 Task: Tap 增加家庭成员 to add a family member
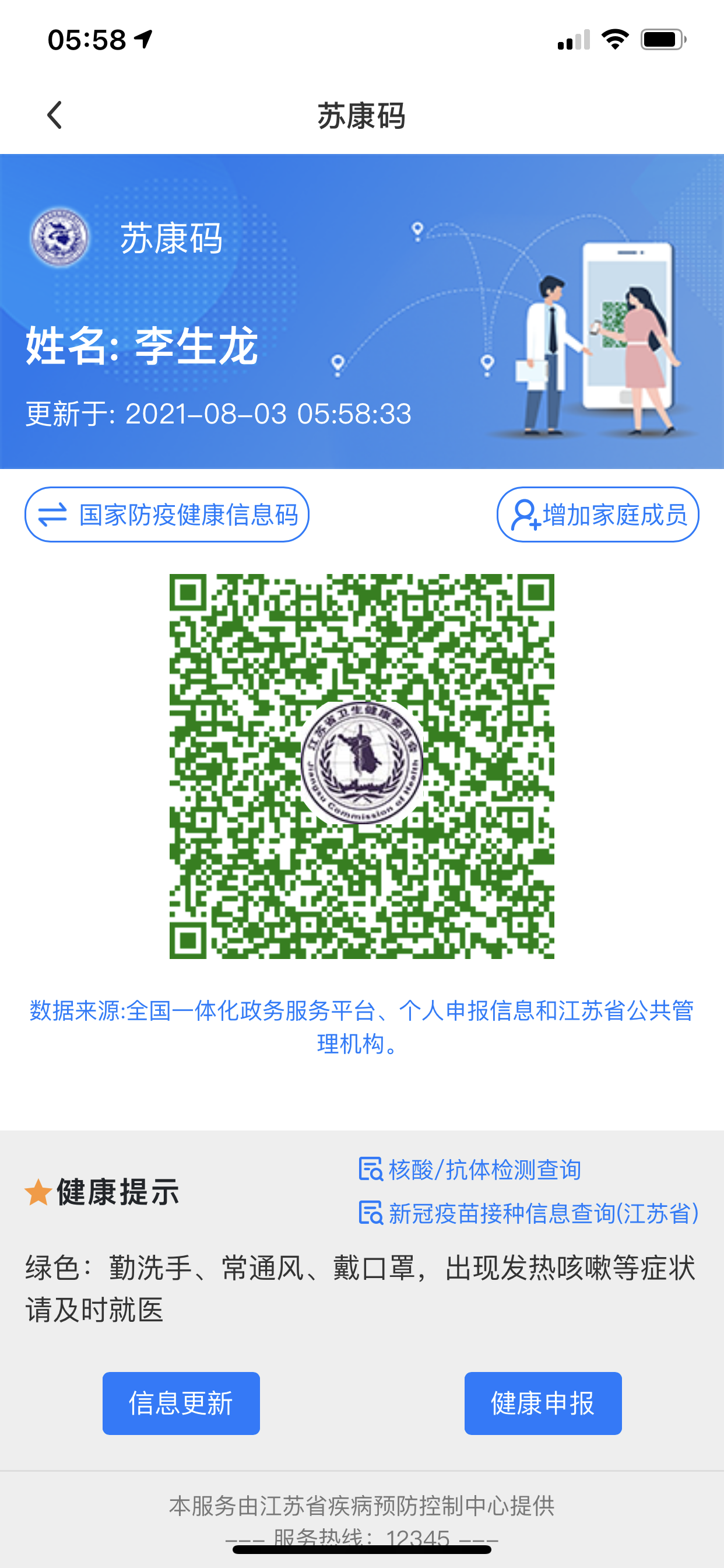click(x=598, y=515)
